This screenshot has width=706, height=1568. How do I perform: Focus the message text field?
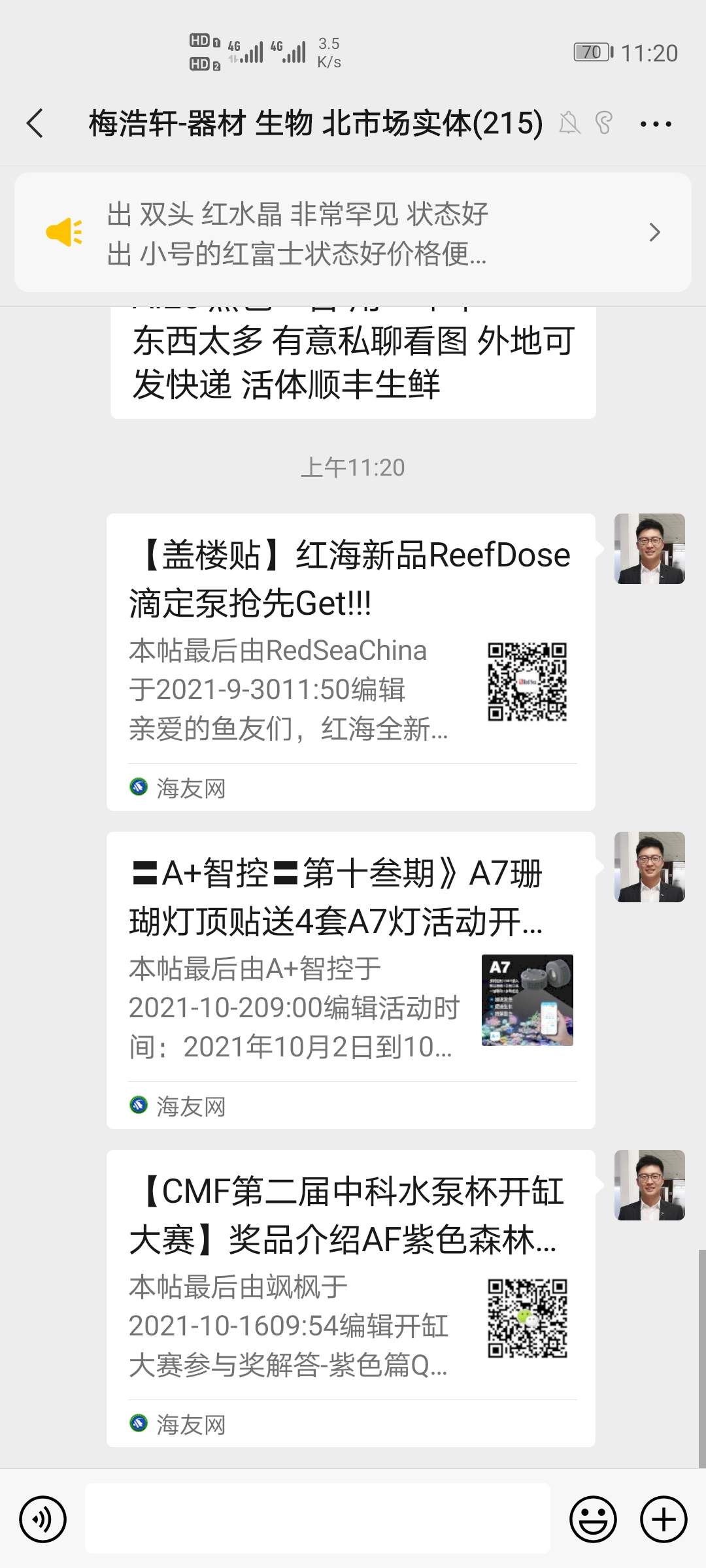point(318,1519)
